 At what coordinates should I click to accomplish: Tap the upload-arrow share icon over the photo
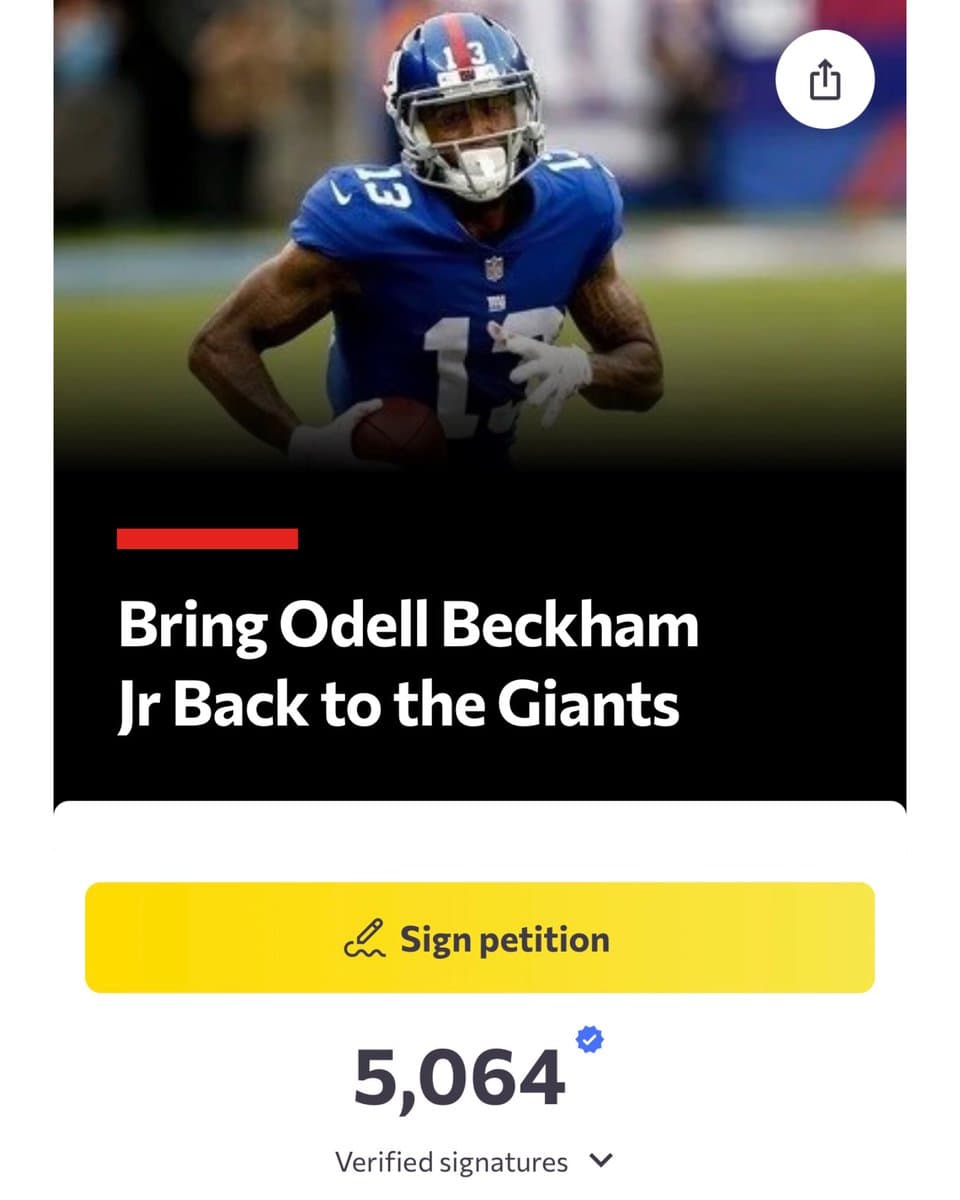[x=826, y=80]
